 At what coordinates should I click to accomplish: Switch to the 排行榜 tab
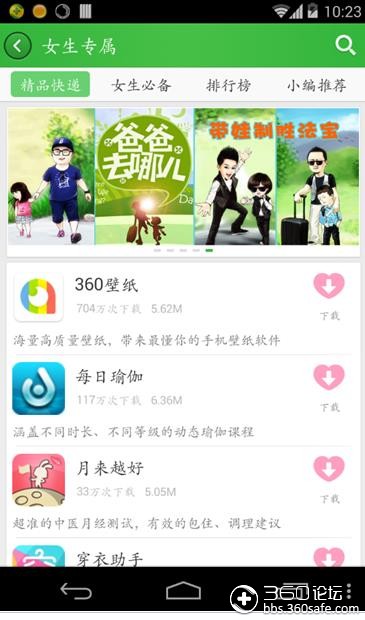click(x=229, y=85)
